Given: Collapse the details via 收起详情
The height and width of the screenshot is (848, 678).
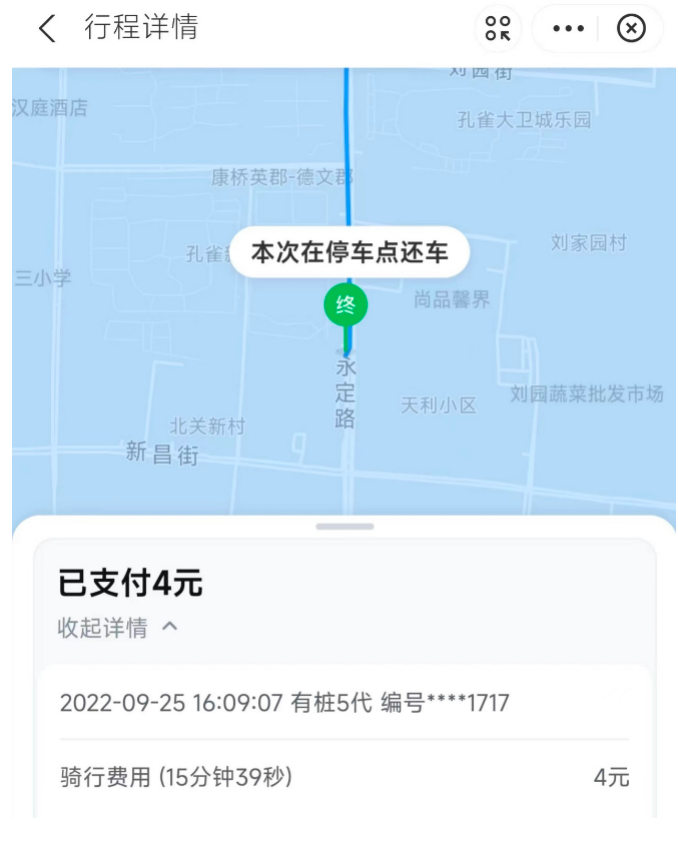Looking at the screenshot, I should click(x=117, y=628).
